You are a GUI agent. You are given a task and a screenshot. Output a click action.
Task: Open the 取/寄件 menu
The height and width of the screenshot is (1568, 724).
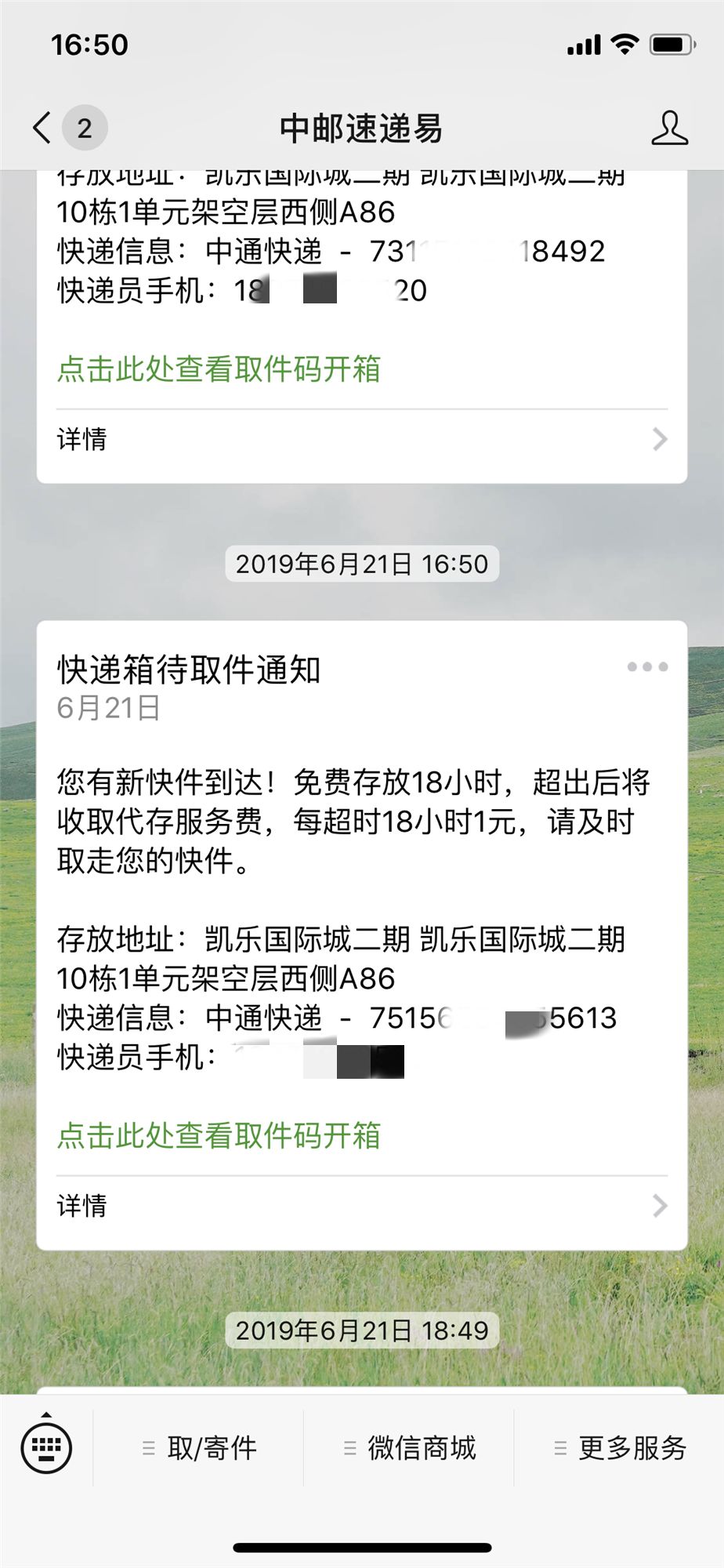point(199,1448)
